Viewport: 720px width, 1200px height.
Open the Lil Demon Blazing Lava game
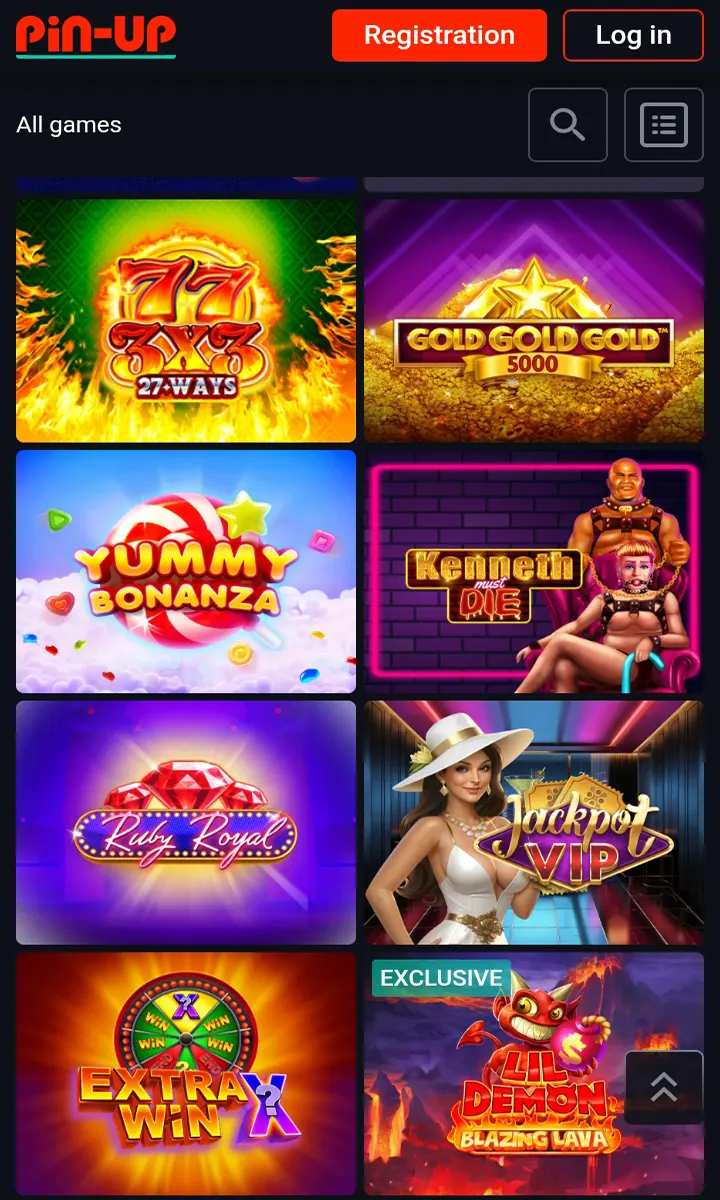point(500,1090)
